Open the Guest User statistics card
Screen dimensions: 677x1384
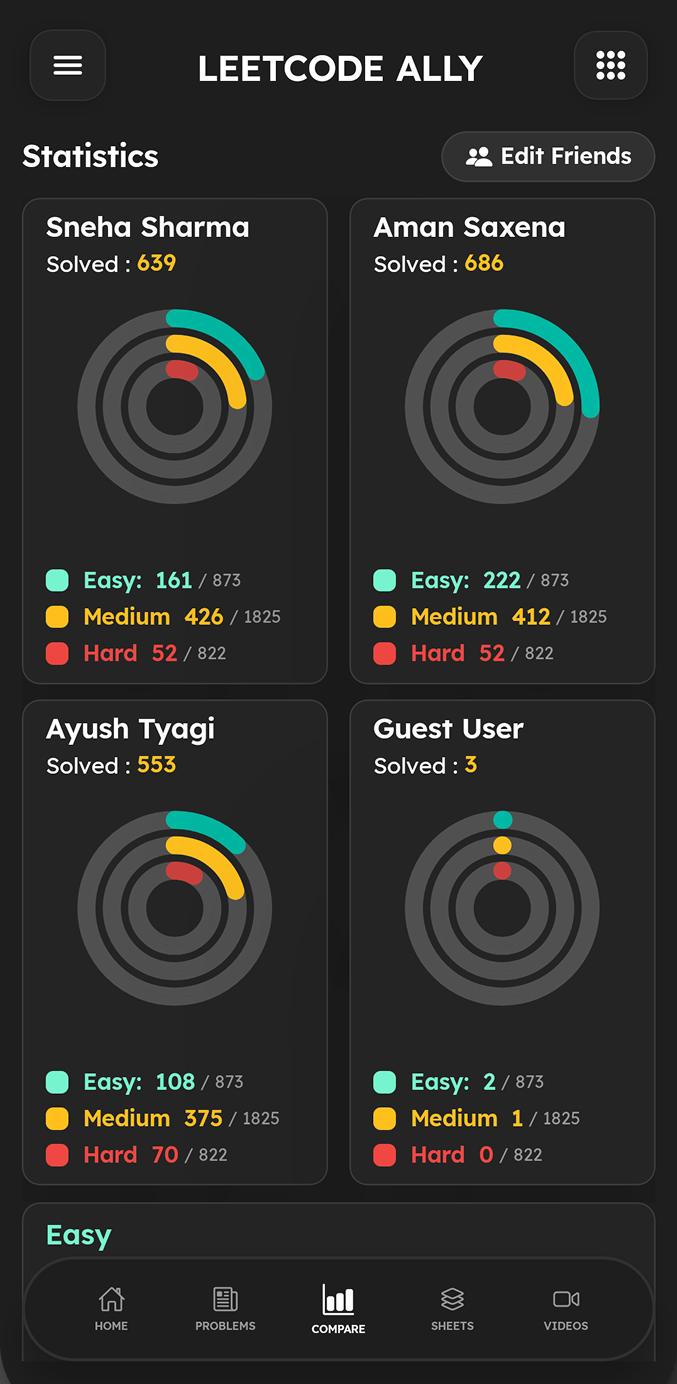[502, 941]
